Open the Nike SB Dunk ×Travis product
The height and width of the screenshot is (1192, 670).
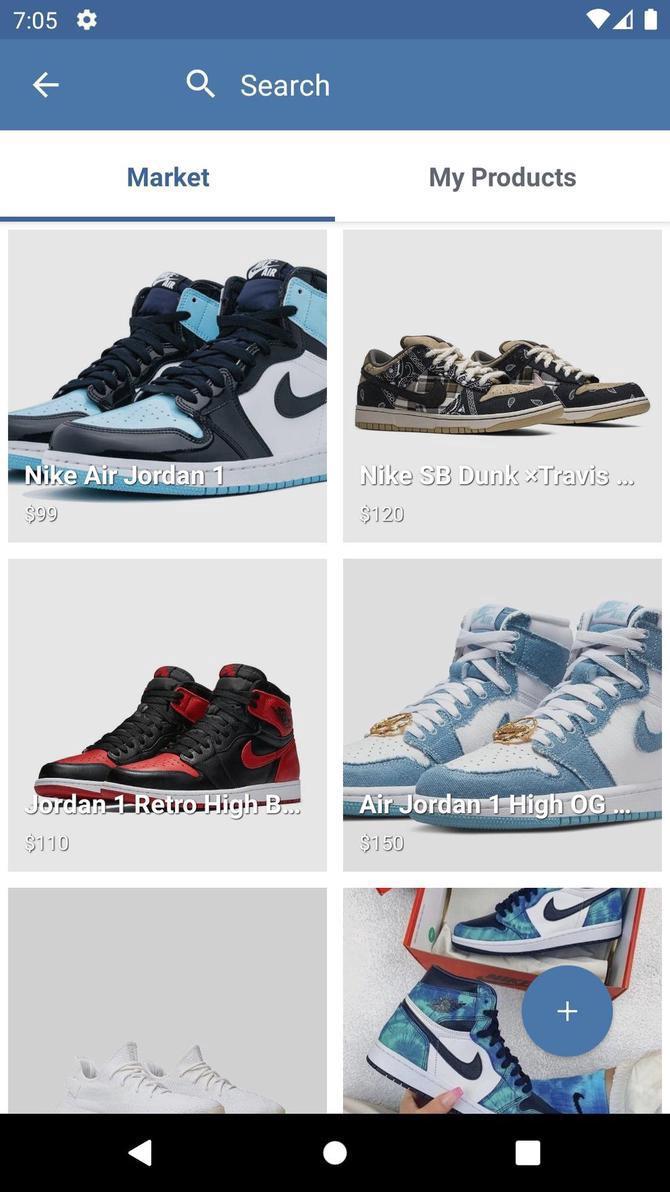click(502, 386)
